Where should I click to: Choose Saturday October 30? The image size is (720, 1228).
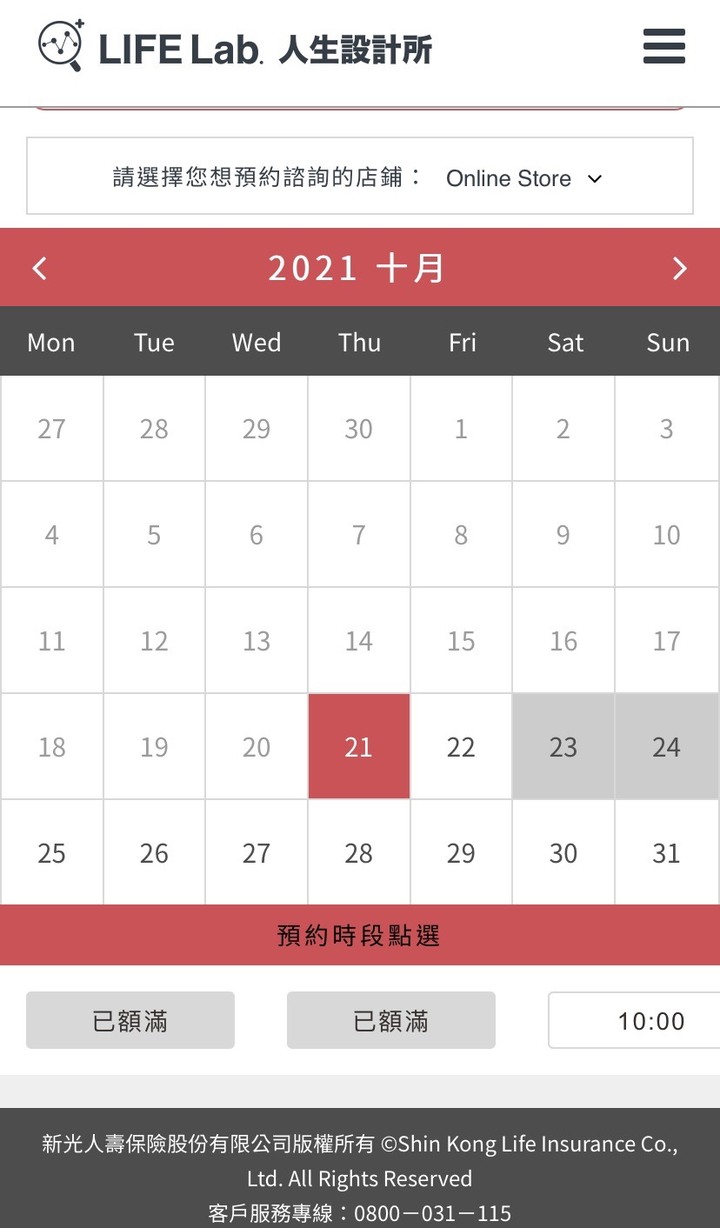click(563, 853)
